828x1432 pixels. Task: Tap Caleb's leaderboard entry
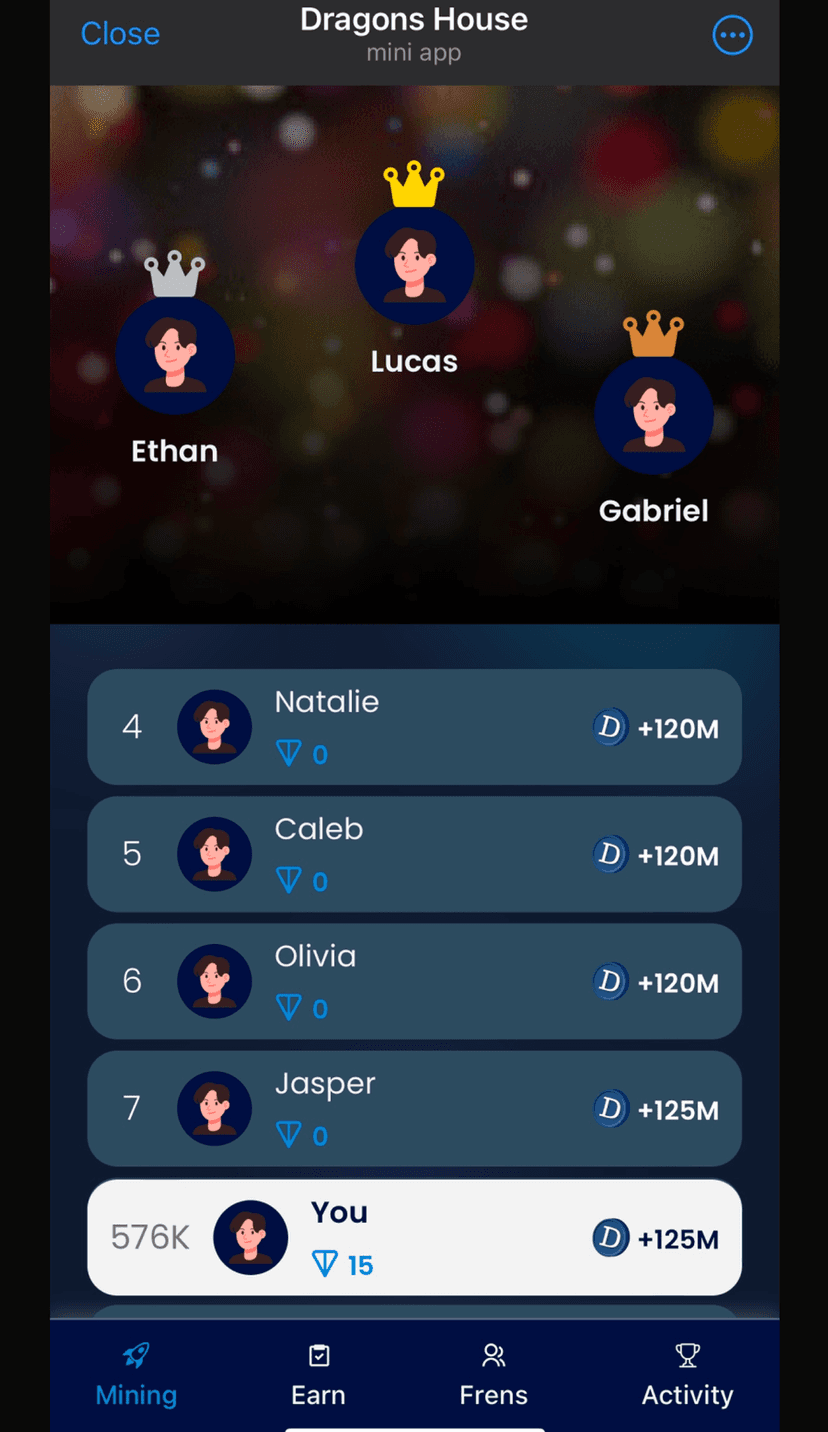[x=414, y=854]
